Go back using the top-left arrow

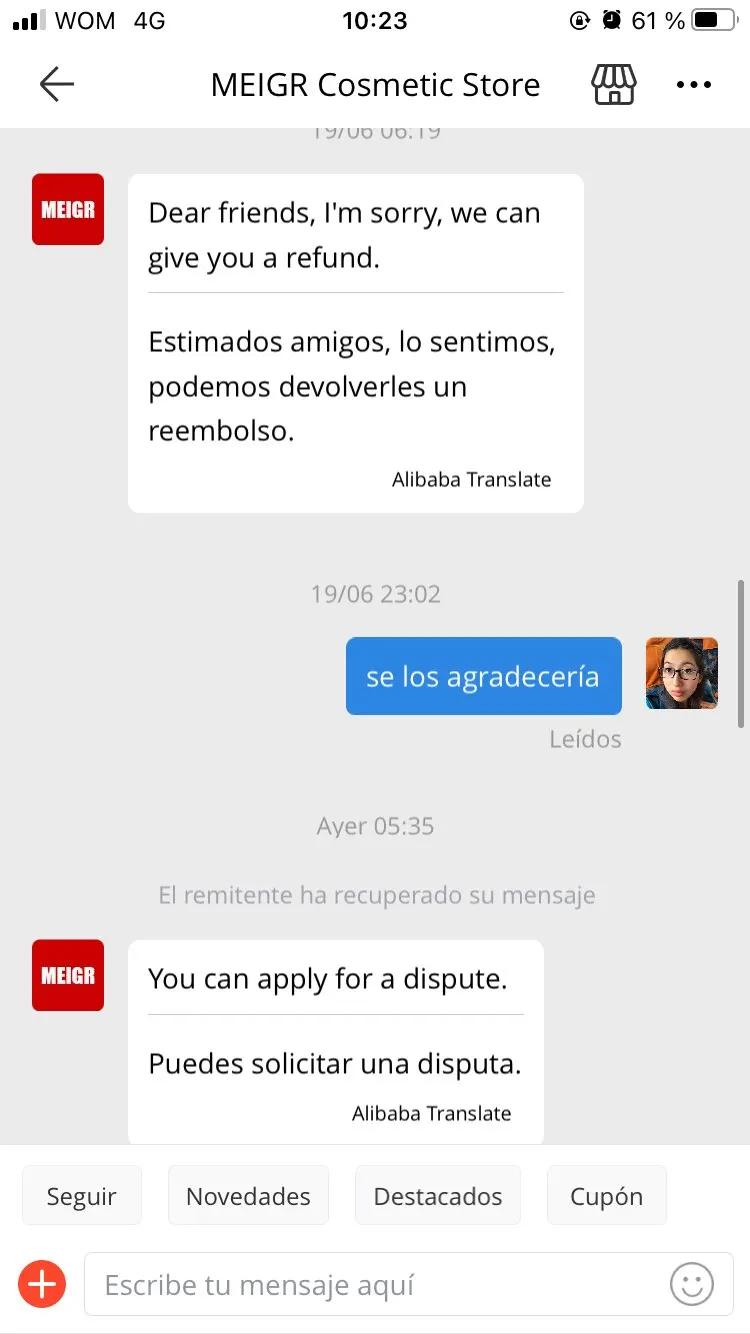coord(57,85)
